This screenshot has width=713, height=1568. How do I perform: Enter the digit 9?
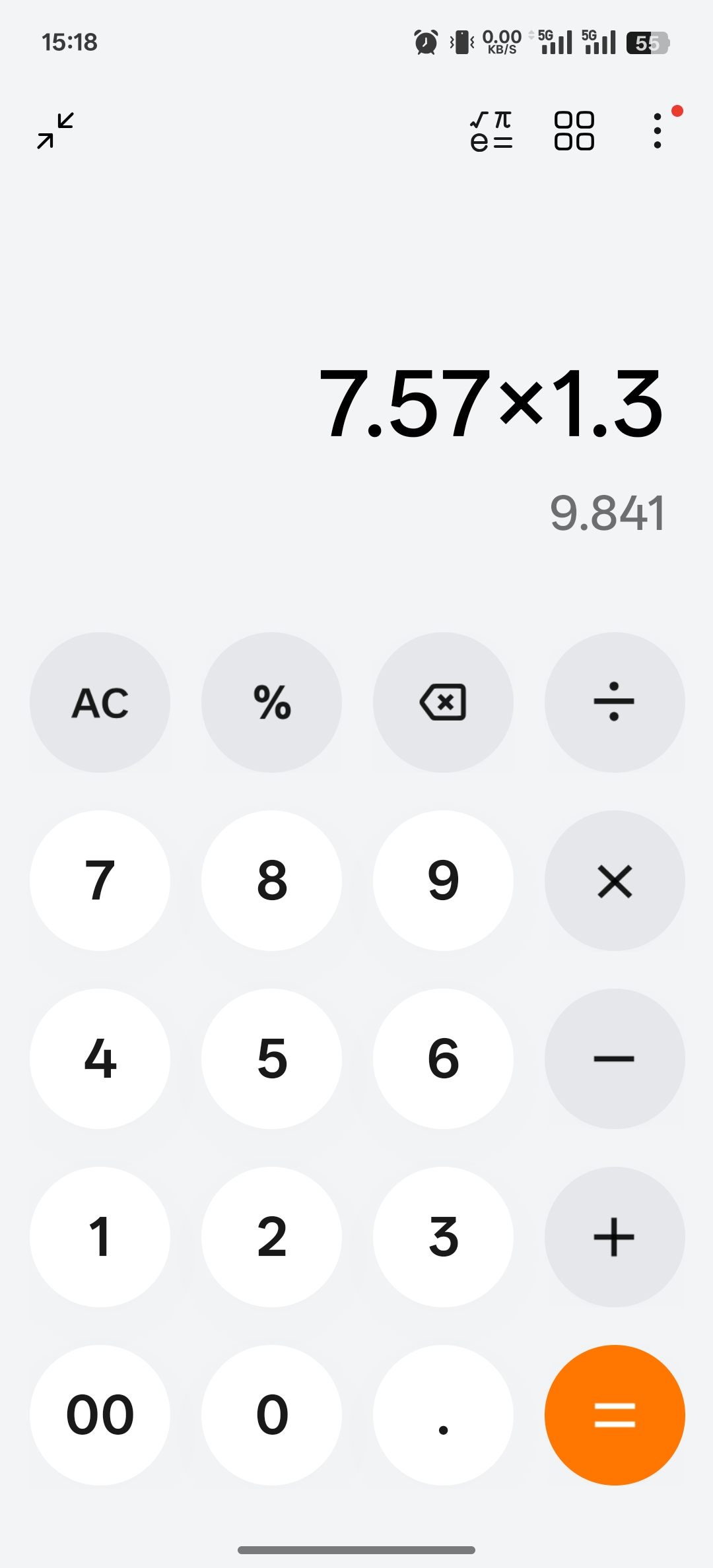[443, 880]
